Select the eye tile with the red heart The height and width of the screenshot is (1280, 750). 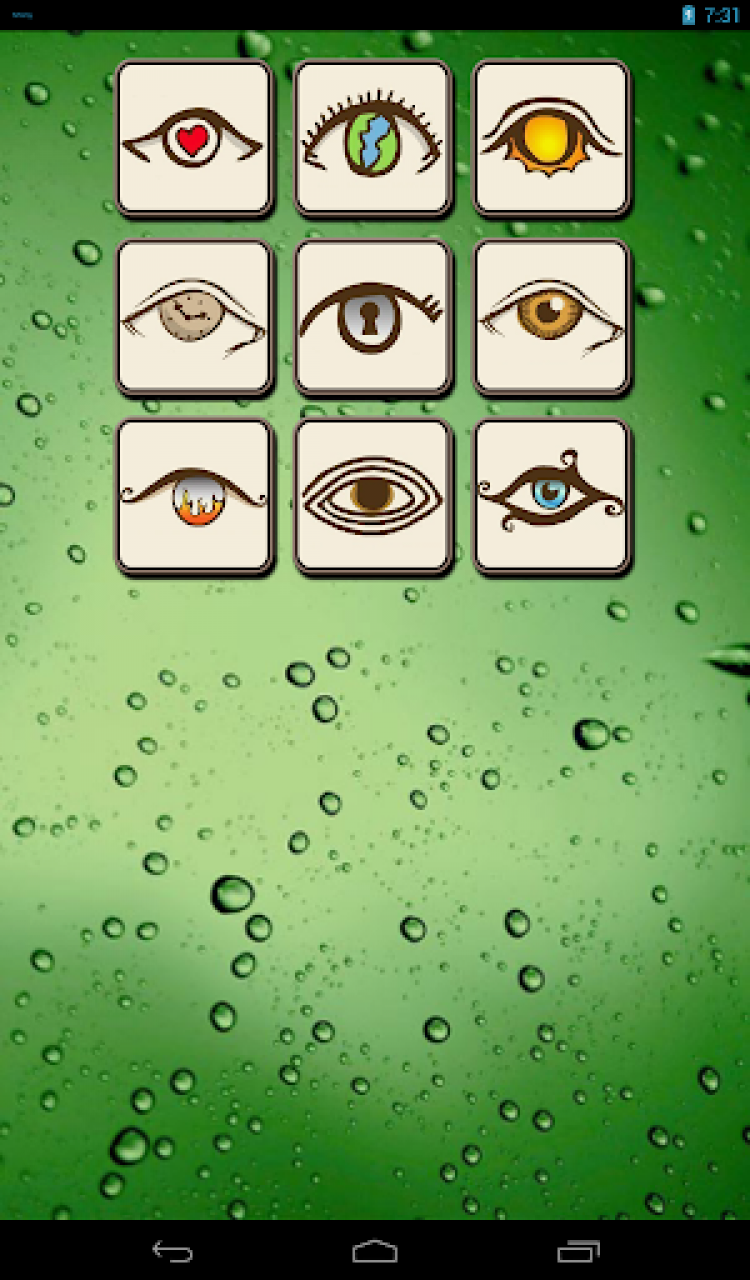(x=194, y=138)
